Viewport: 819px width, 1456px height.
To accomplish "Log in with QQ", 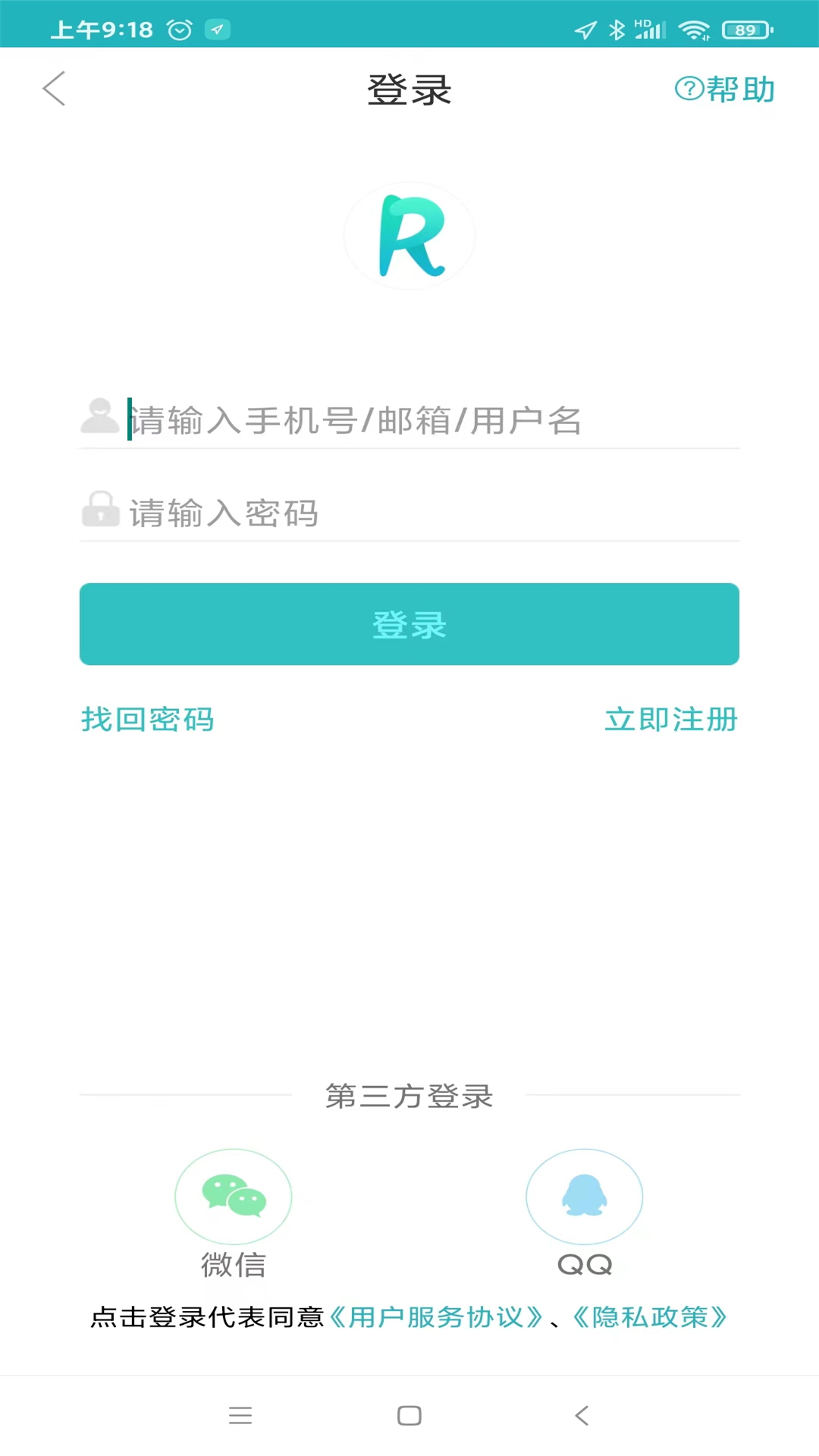I will click(584, 1197).
